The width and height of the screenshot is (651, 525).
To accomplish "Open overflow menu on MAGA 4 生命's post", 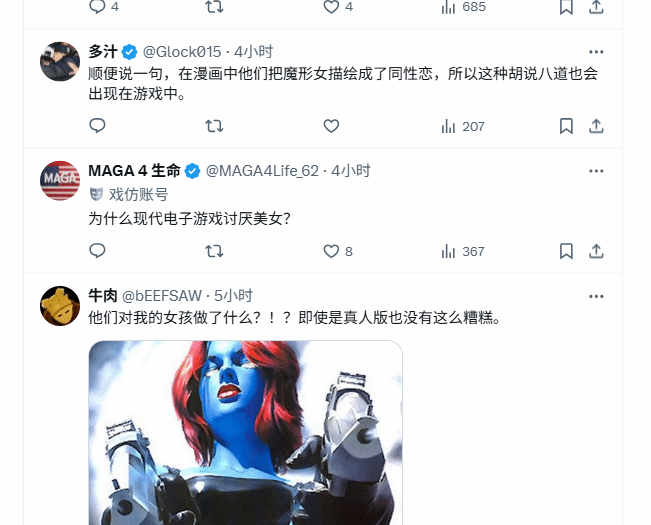I will (x=596, y=171).
